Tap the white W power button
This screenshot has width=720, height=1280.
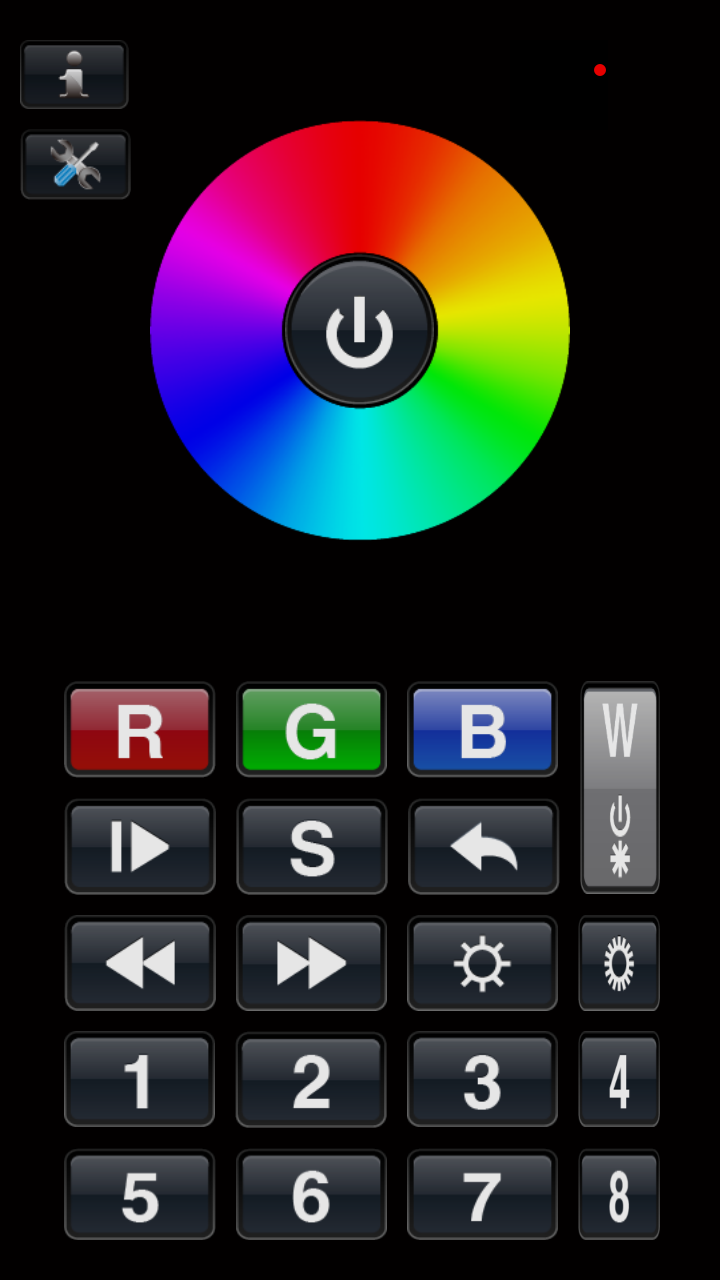620,788
